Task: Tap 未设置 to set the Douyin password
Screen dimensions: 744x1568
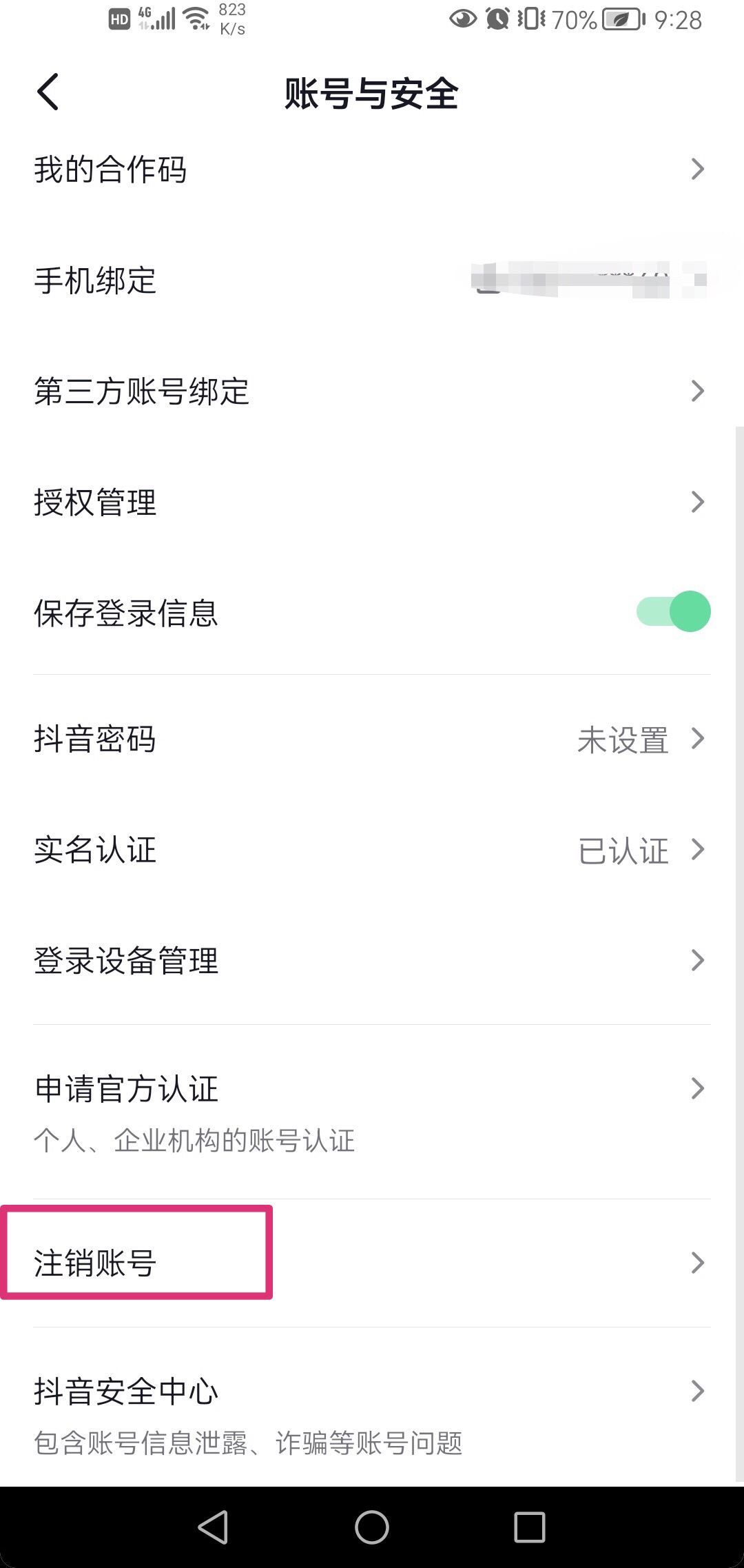Action: (x=622, y=740)
